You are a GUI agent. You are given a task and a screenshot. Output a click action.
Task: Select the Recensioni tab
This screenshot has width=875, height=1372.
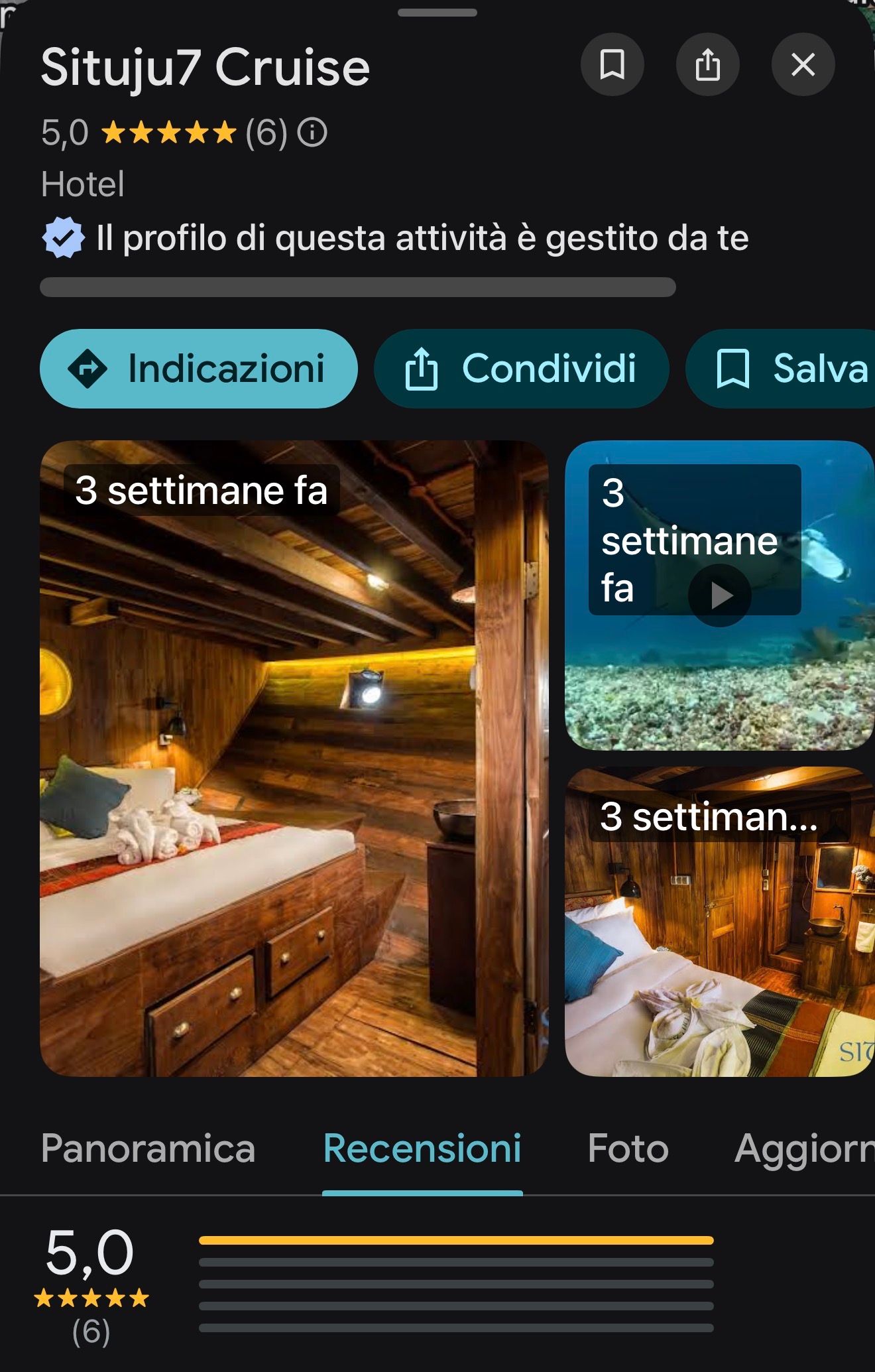coord(422,1149)
